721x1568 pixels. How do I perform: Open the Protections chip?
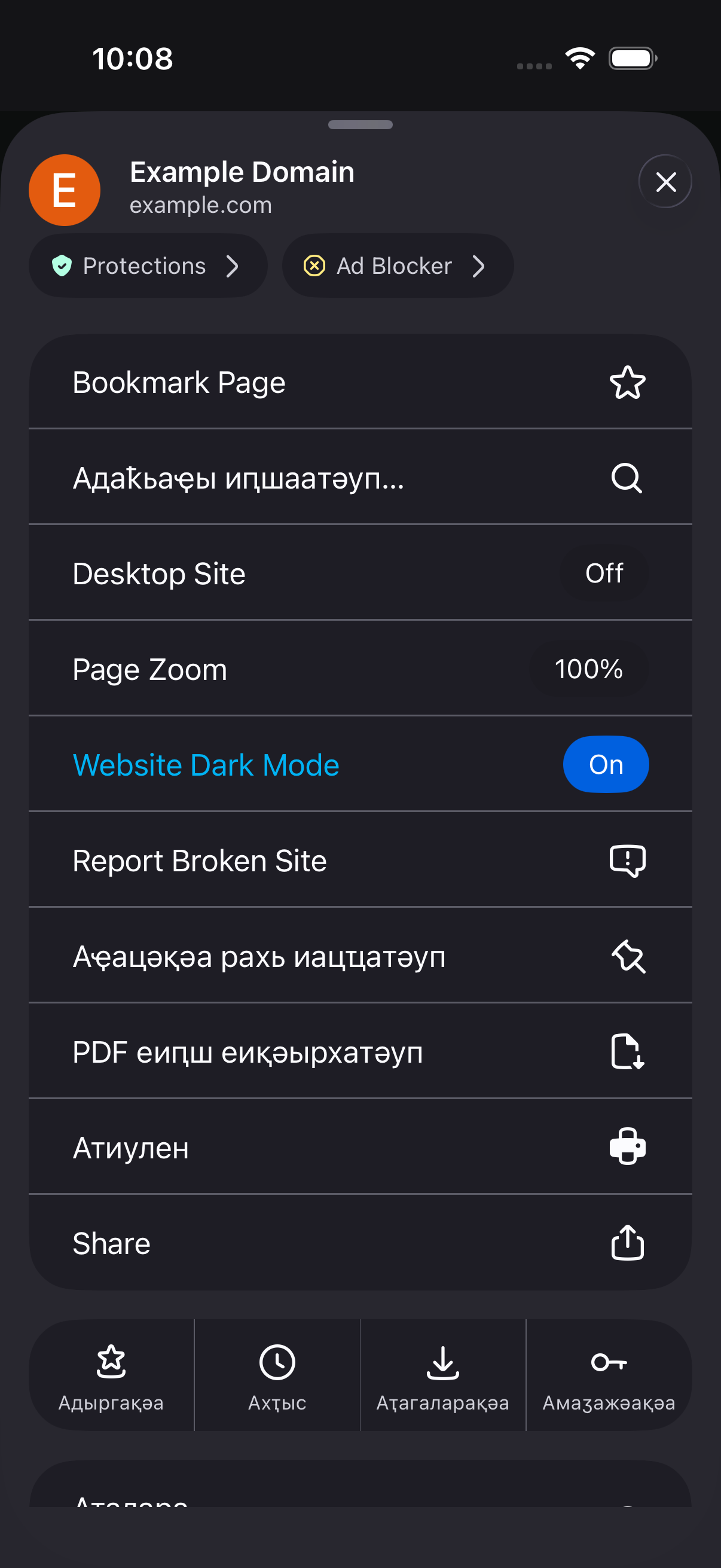148,266
